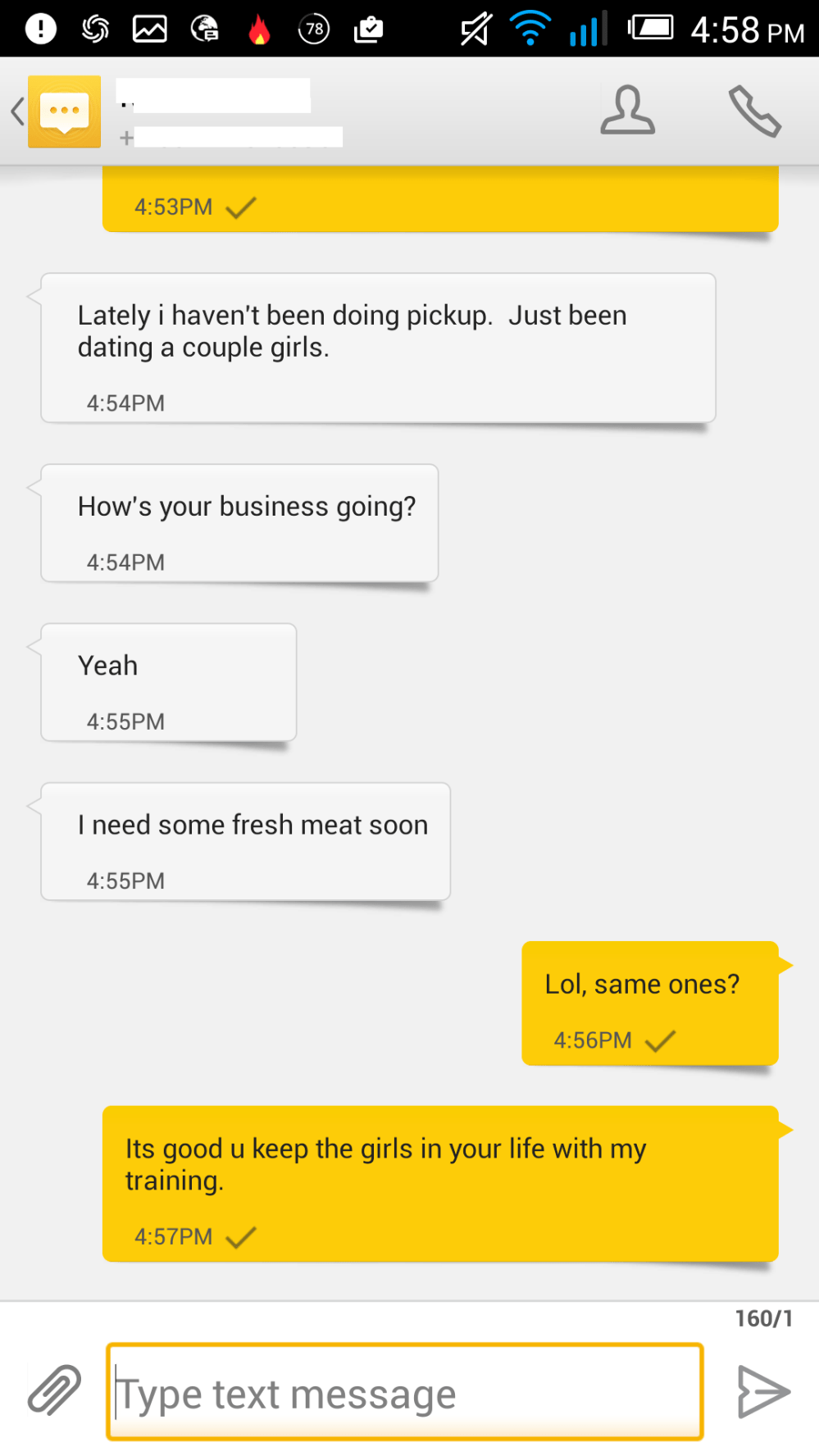
Task: Tap the Wi-Fi indicator in the status bar
Action: [531, 27]
